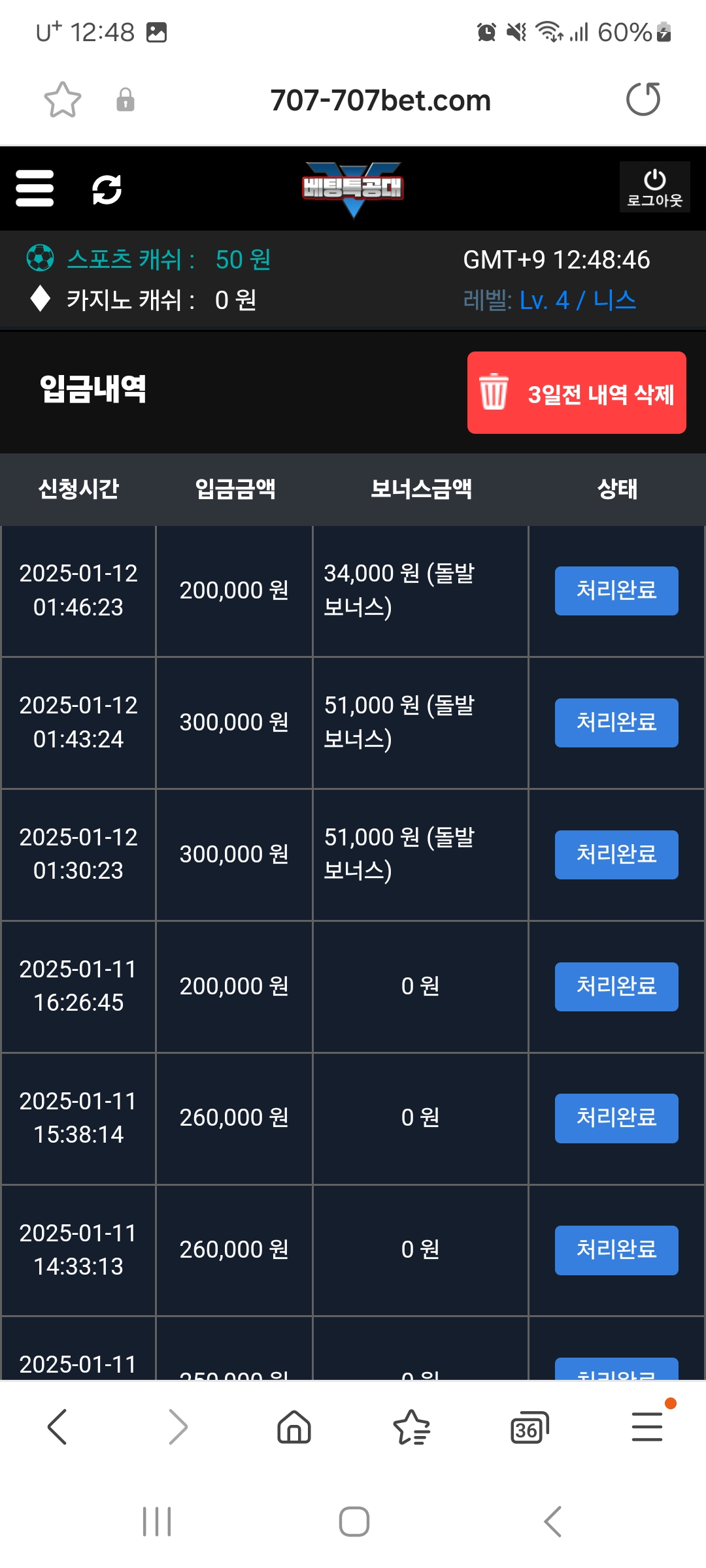Go to the phone home screen

click(x=354, y=1522)
